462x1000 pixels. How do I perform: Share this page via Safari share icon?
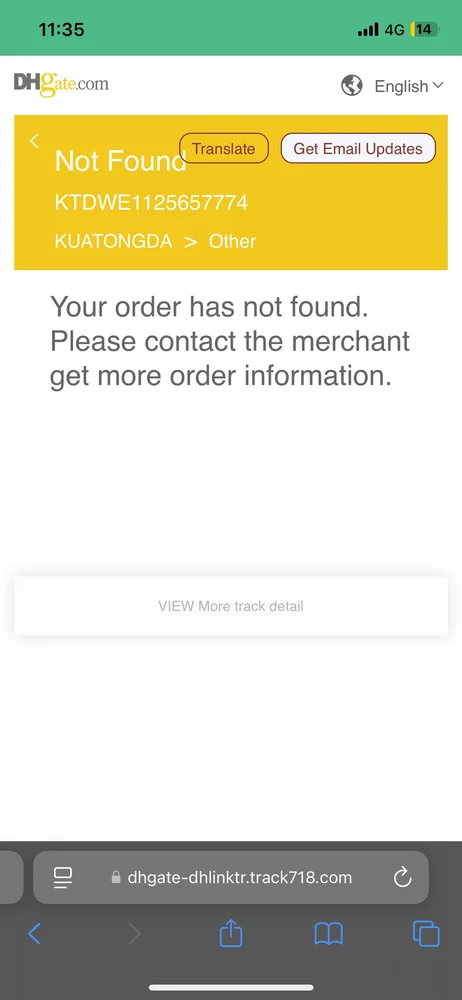pyautogui.click(x=231, y=933)
